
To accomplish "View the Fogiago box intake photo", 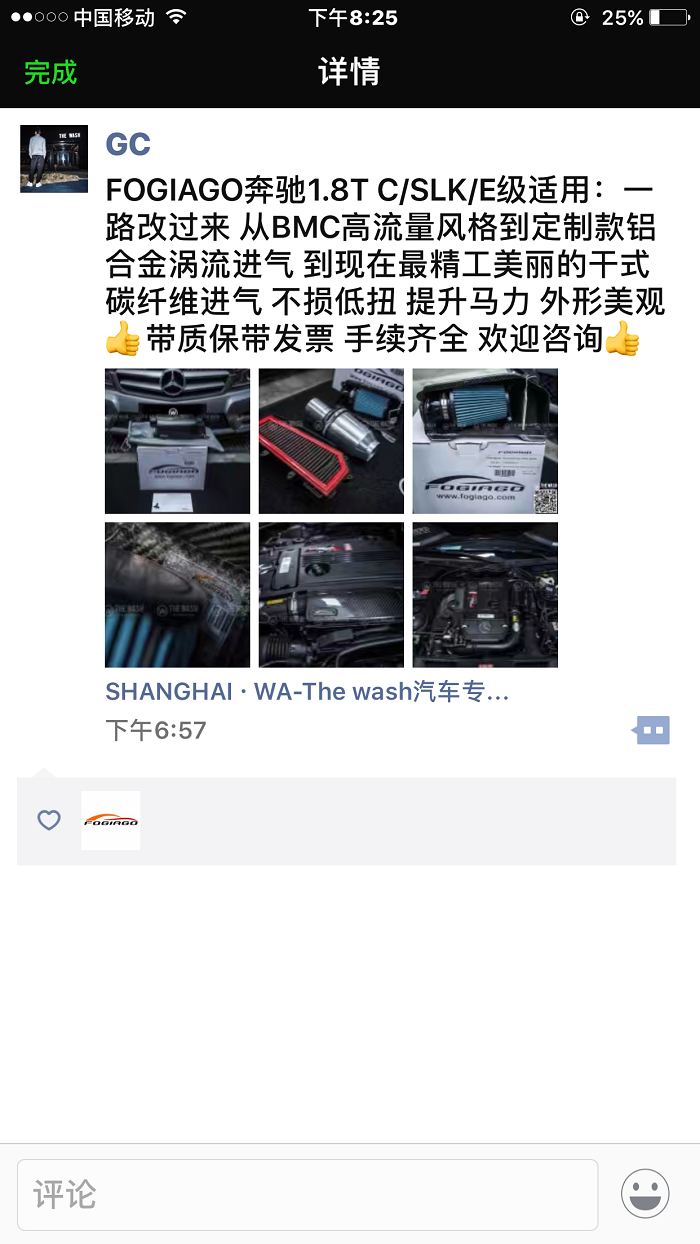I will click(x=485, y=441).
